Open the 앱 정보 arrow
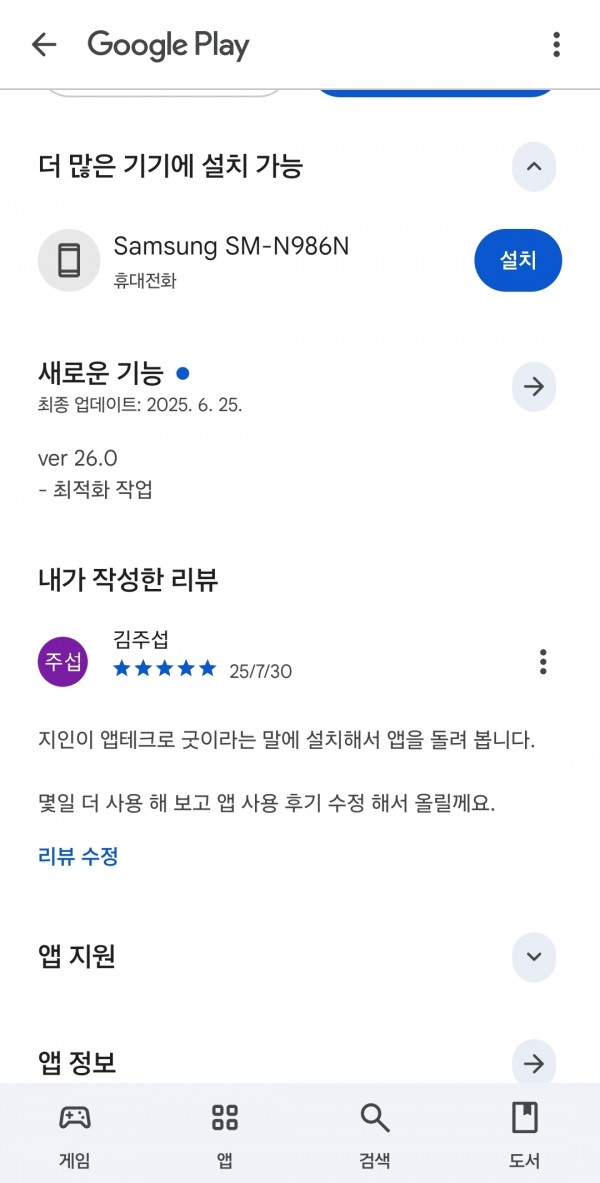This screenshot has height=1183, width=600. pyautogui.click(x=534, y=1064)
